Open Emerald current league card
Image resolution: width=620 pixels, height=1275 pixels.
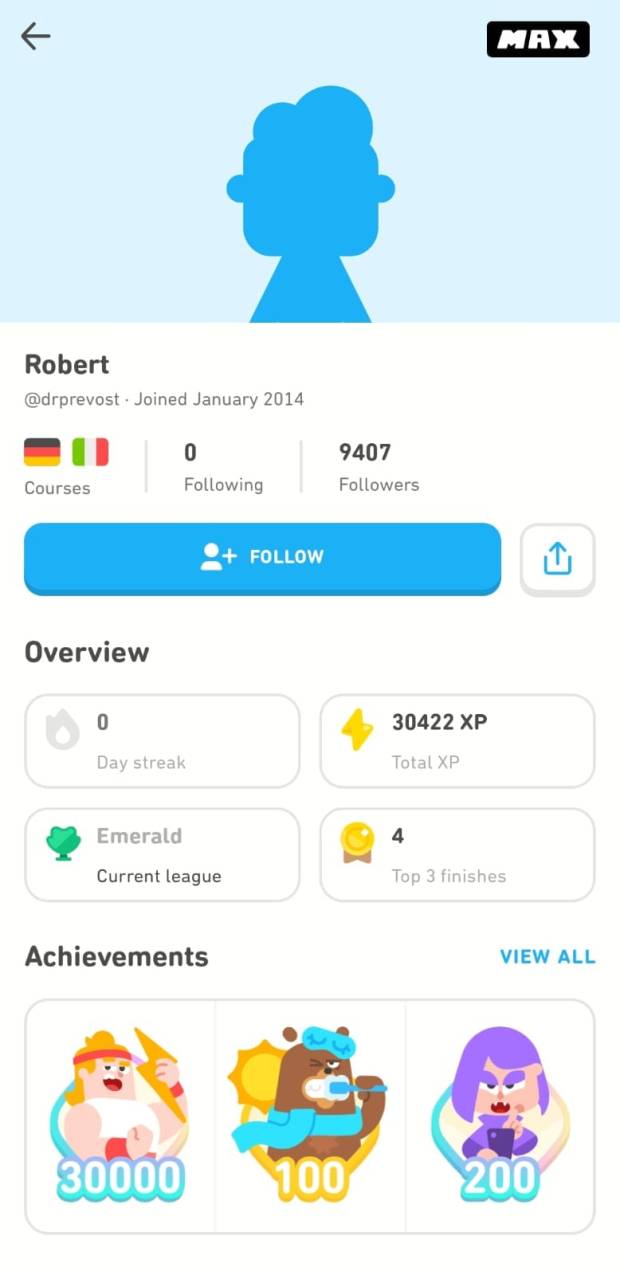[162, 855]
